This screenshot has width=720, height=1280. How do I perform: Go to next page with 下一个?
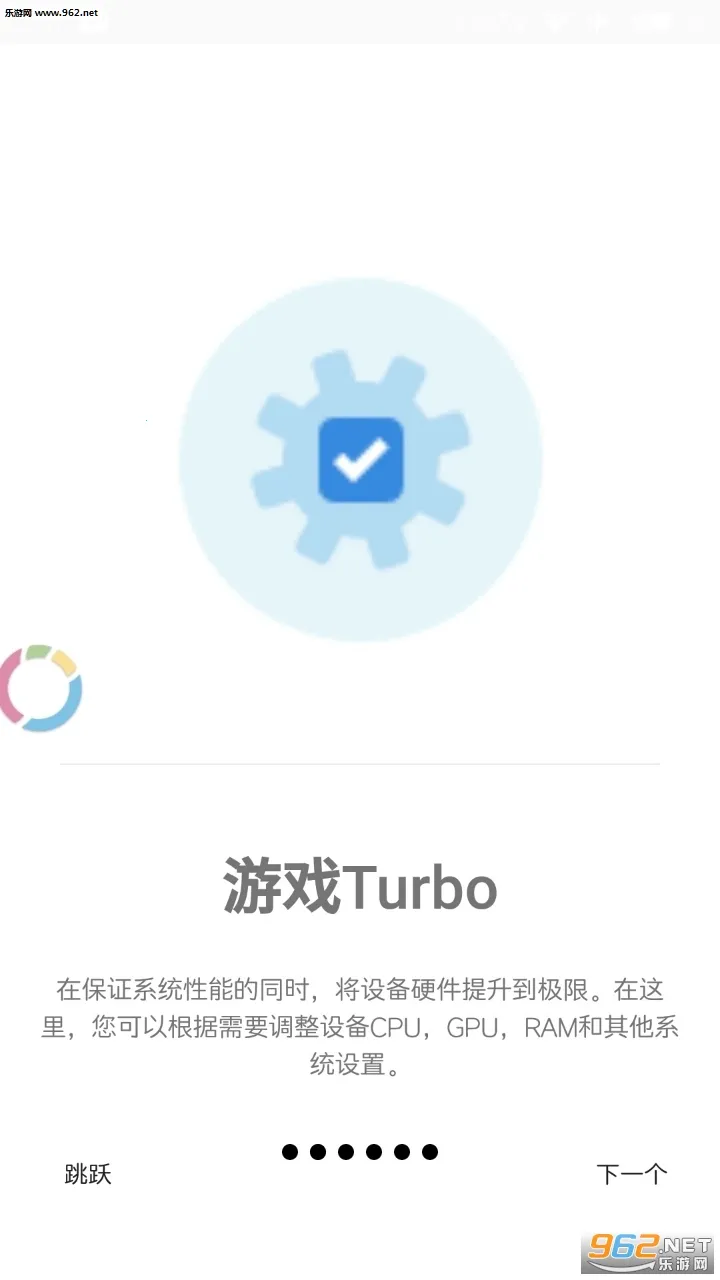631,1173
